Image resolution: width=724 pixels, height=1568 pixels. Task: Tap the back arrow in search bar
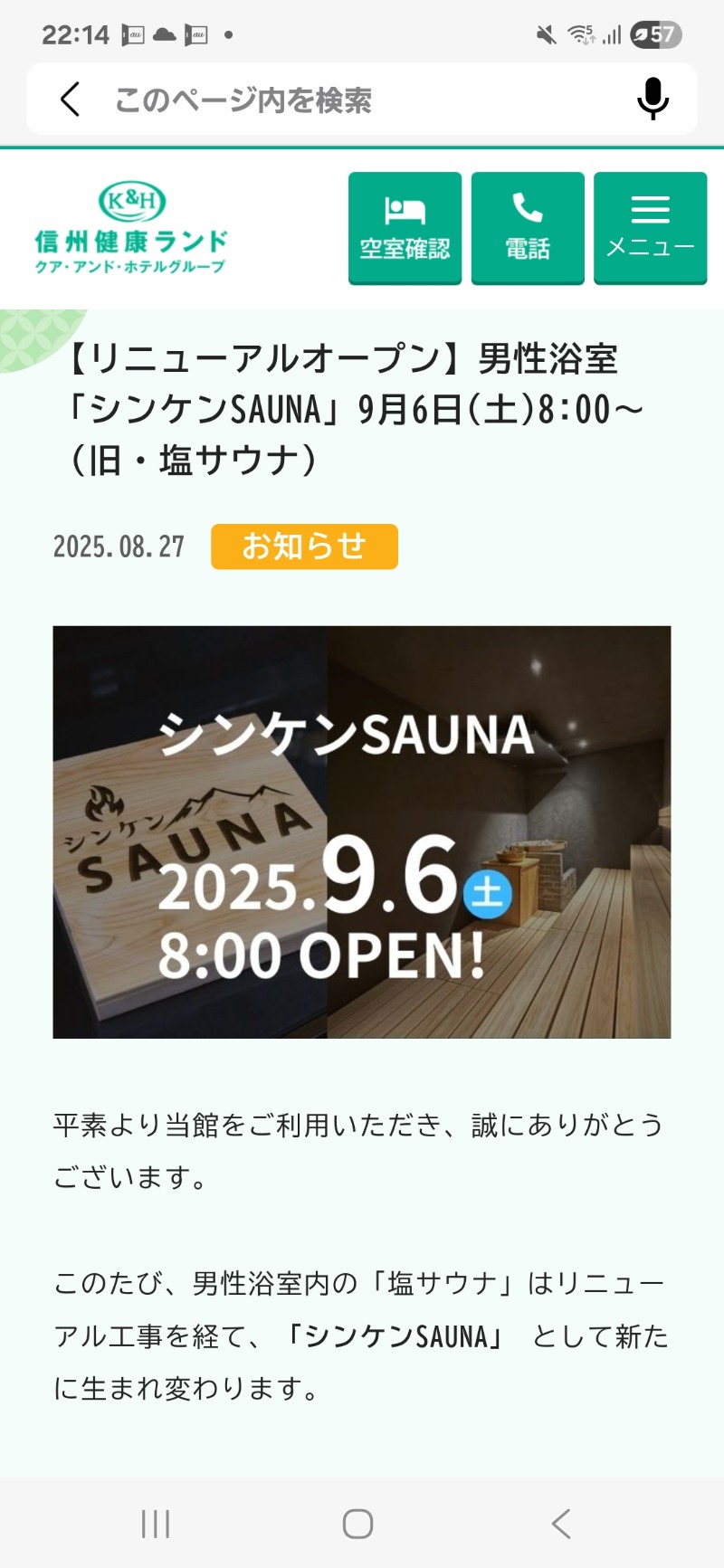tap(71, 100)
